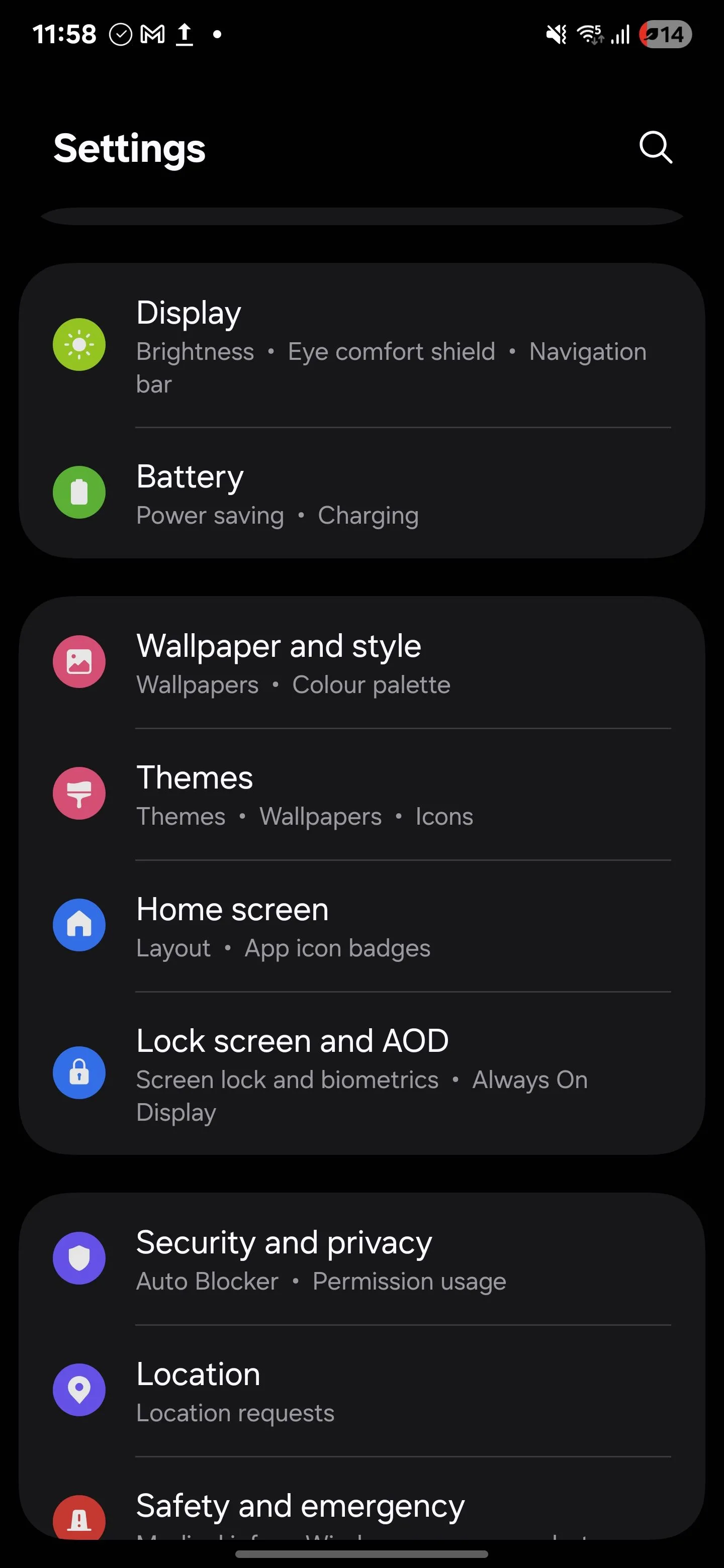
Task: Tap the green Battery icon
Action: [79, 493]
